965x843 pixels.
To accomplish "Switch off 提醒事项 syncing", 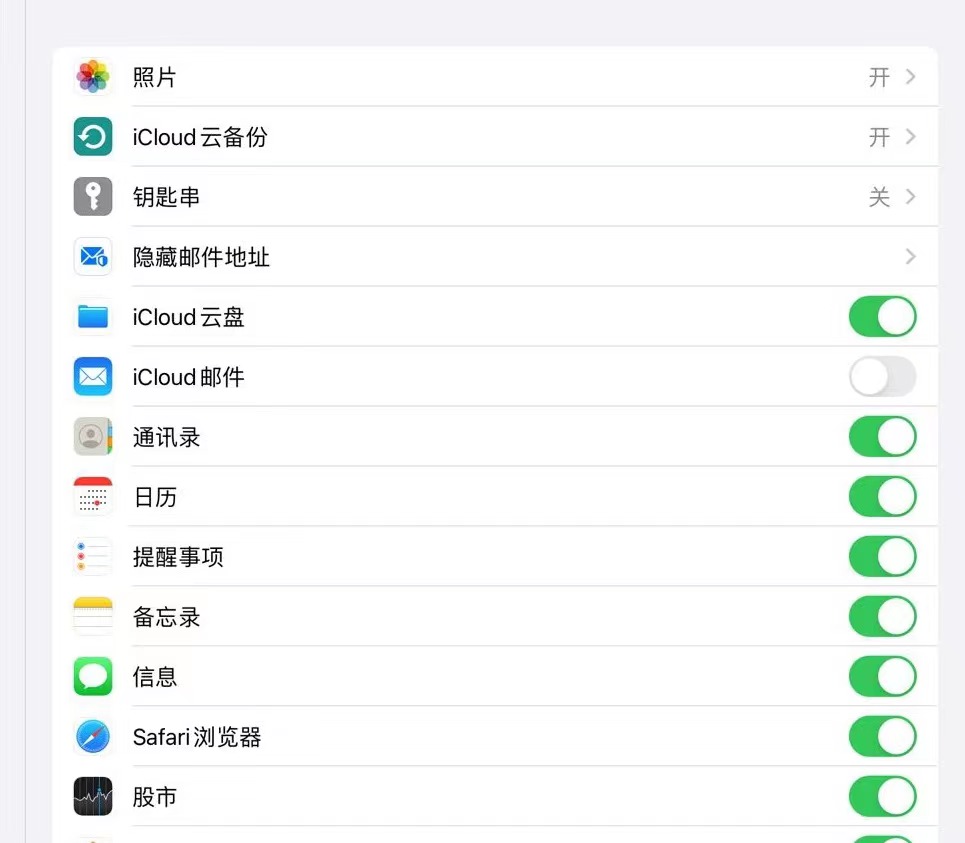I will coord(882,557).
